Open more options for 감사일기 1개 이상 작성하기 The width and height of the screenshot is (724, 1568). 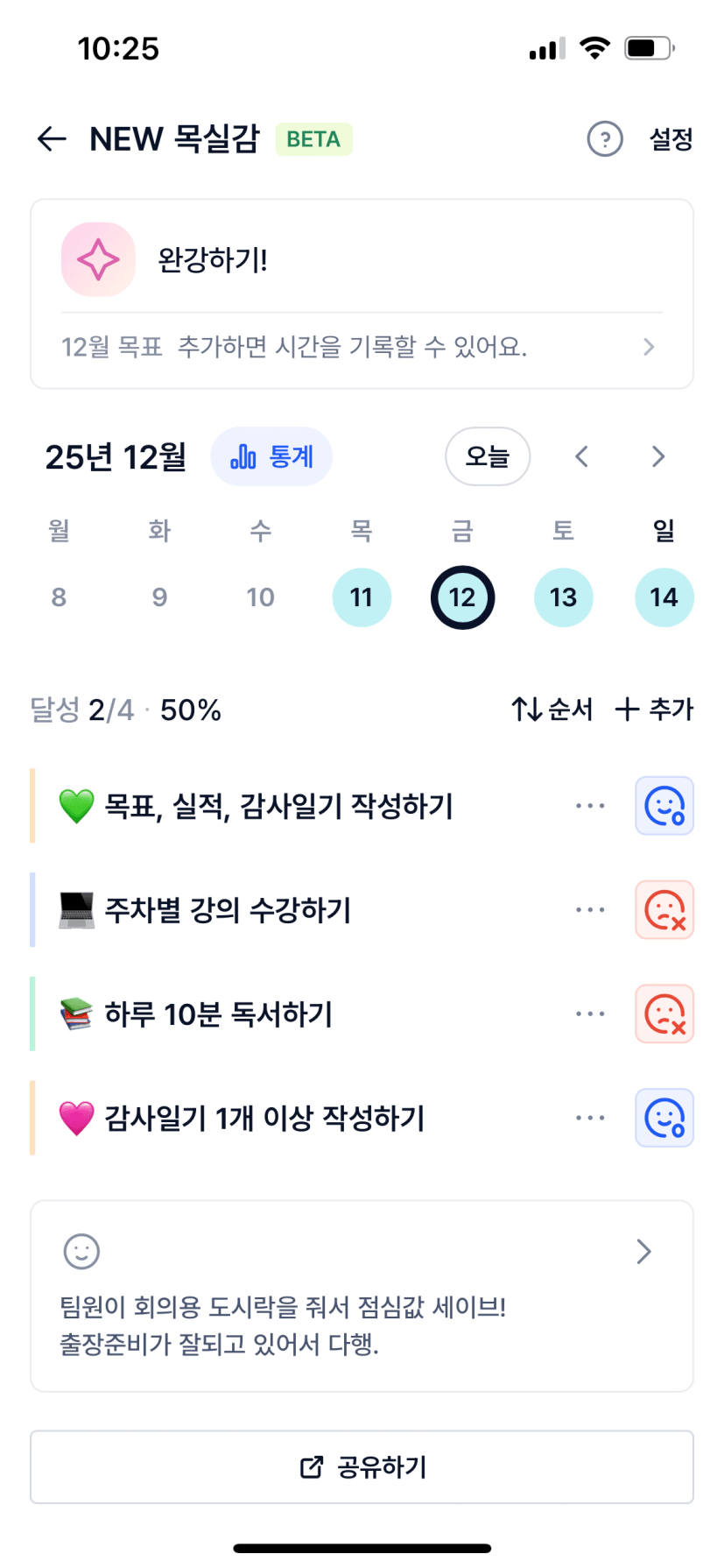590,1119
